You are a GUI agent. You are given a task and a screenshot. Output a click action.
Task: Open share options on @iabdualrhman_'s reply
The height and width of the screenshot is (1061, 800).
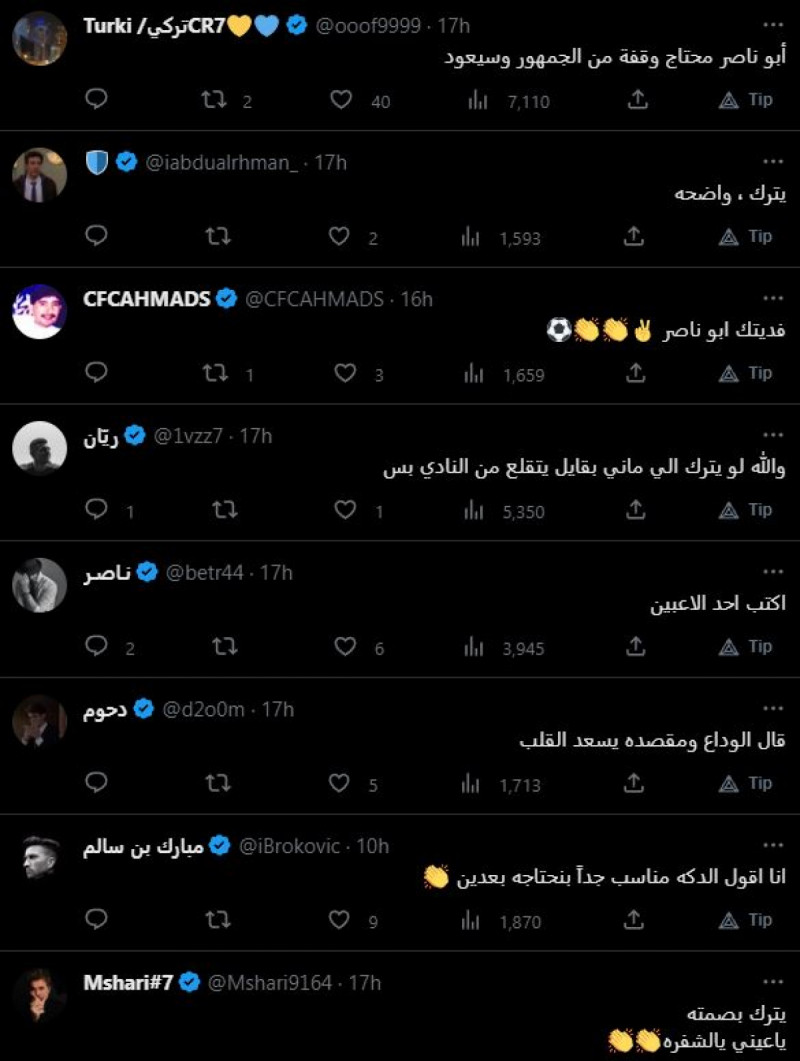(633, 238)
